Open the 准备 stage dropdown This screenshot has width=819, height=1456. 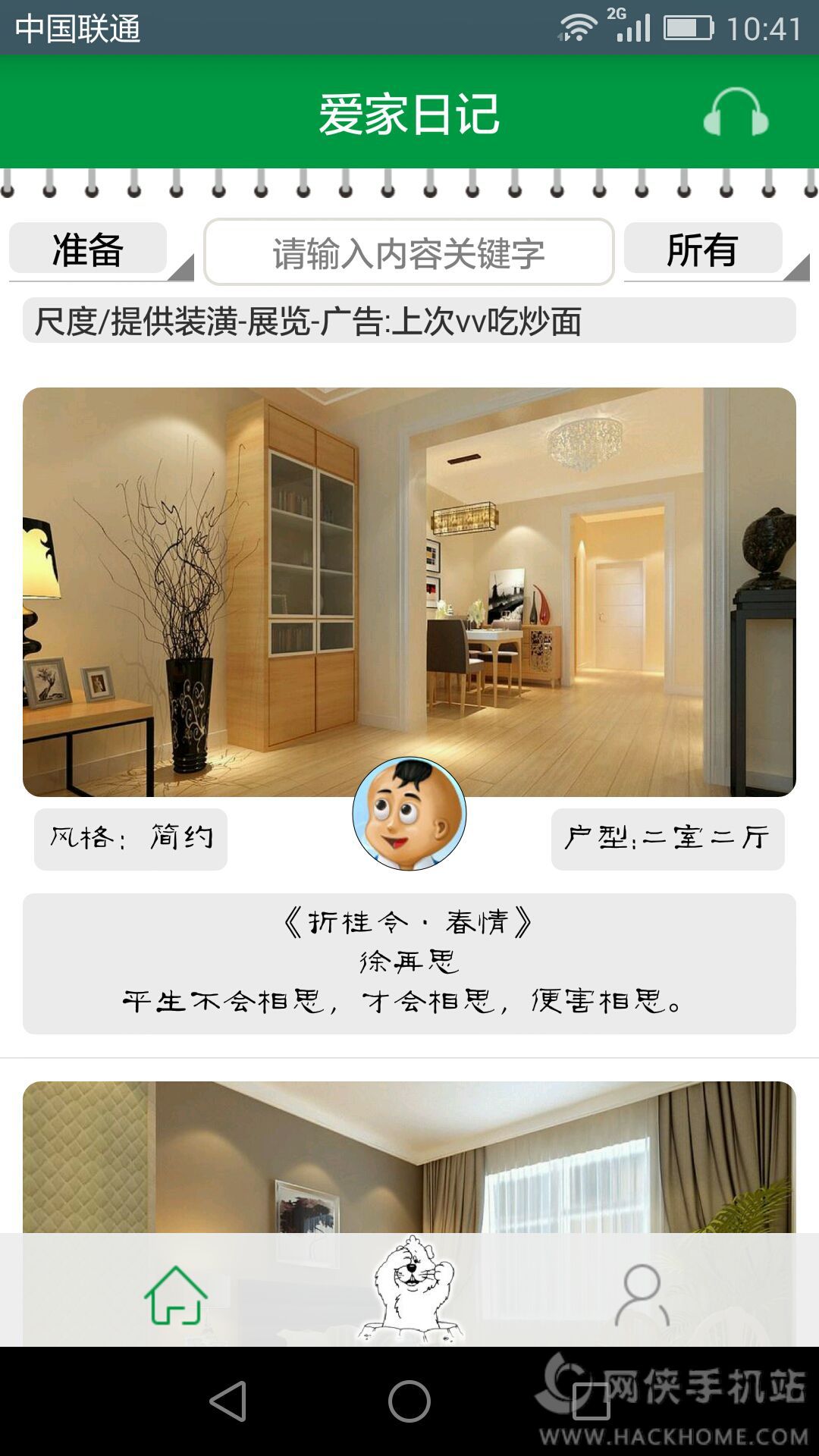101,251
